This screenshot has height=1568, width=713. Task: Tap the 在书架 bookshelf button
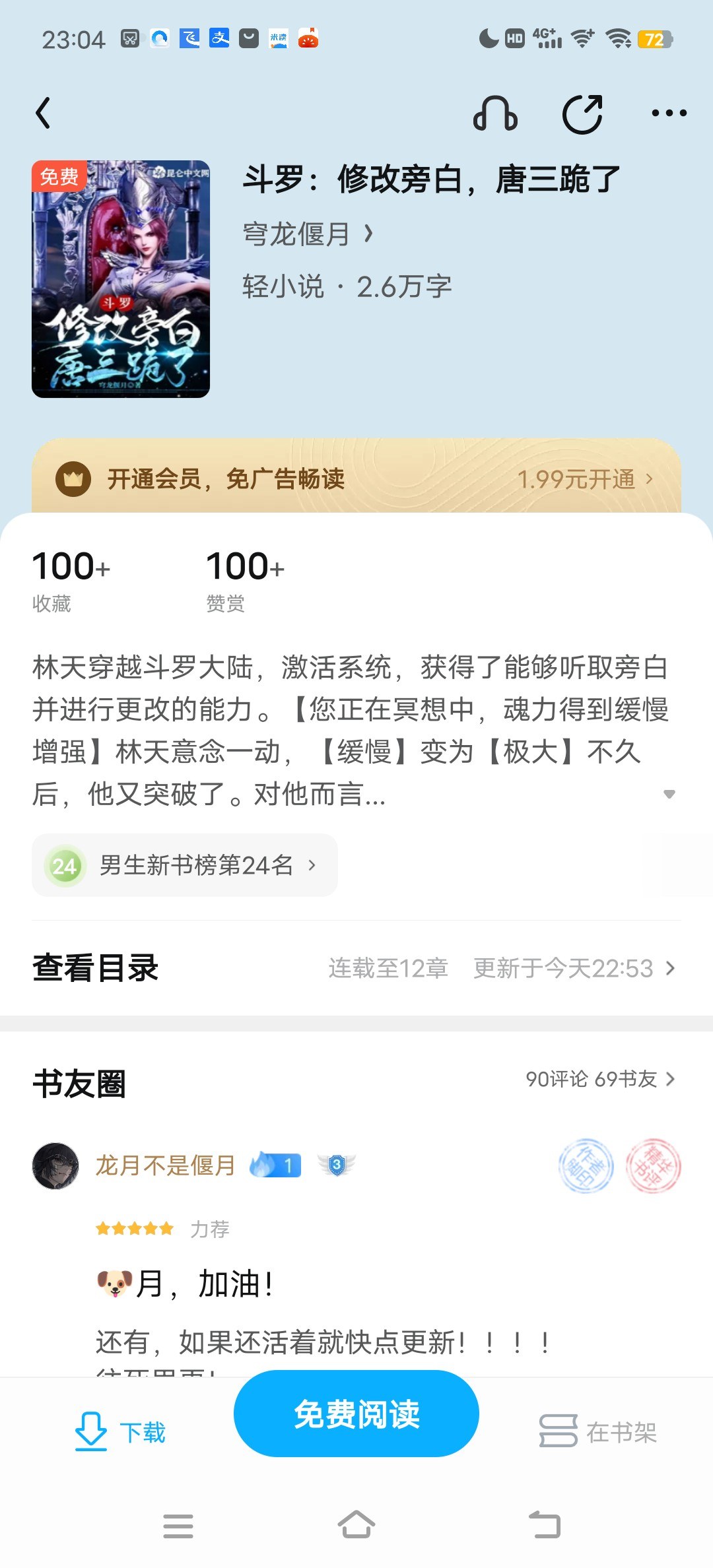pyautogui.click(x=598, y=1431)
